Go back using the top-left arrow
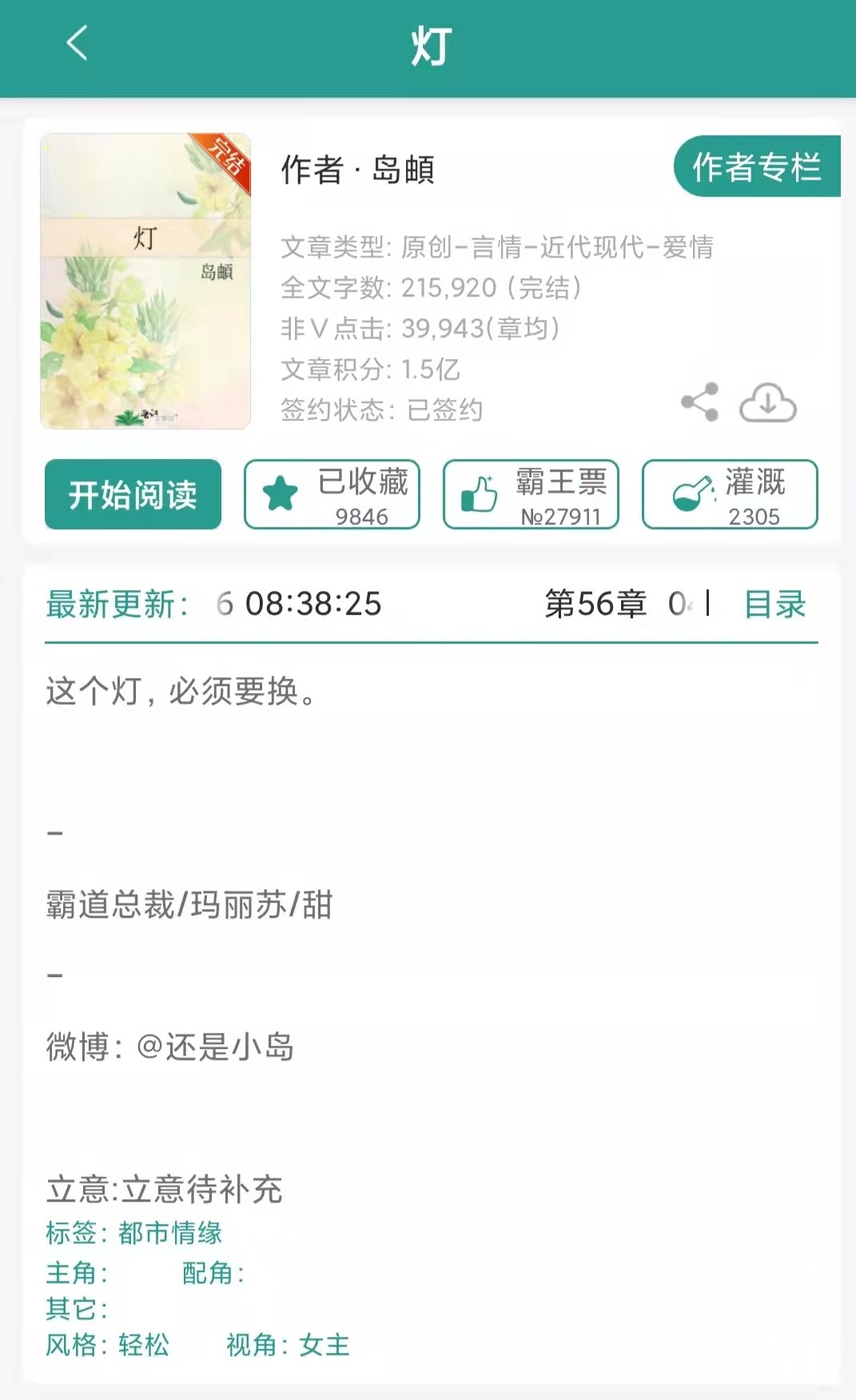 click(x=77, y=43)
